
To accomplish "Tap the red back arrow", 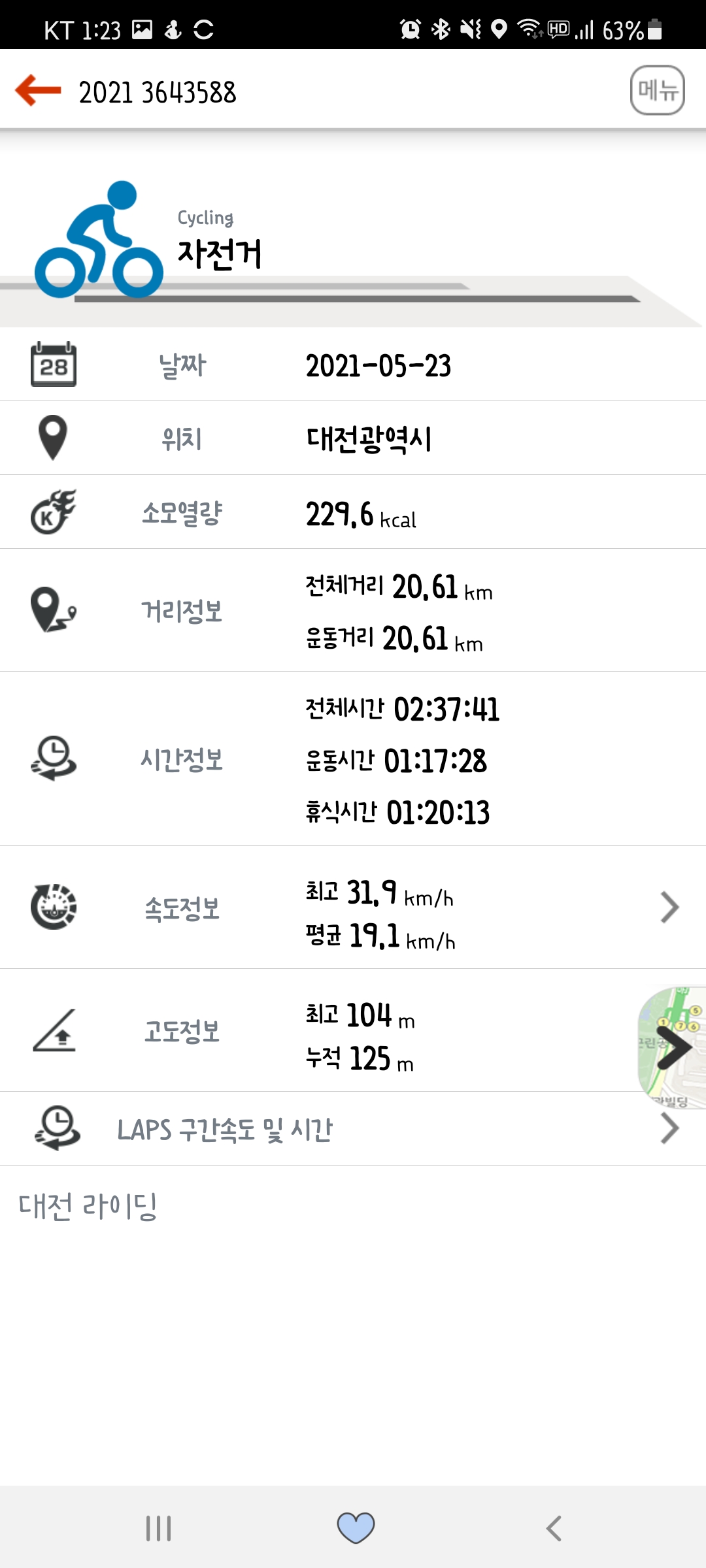I will coord(38,90).
